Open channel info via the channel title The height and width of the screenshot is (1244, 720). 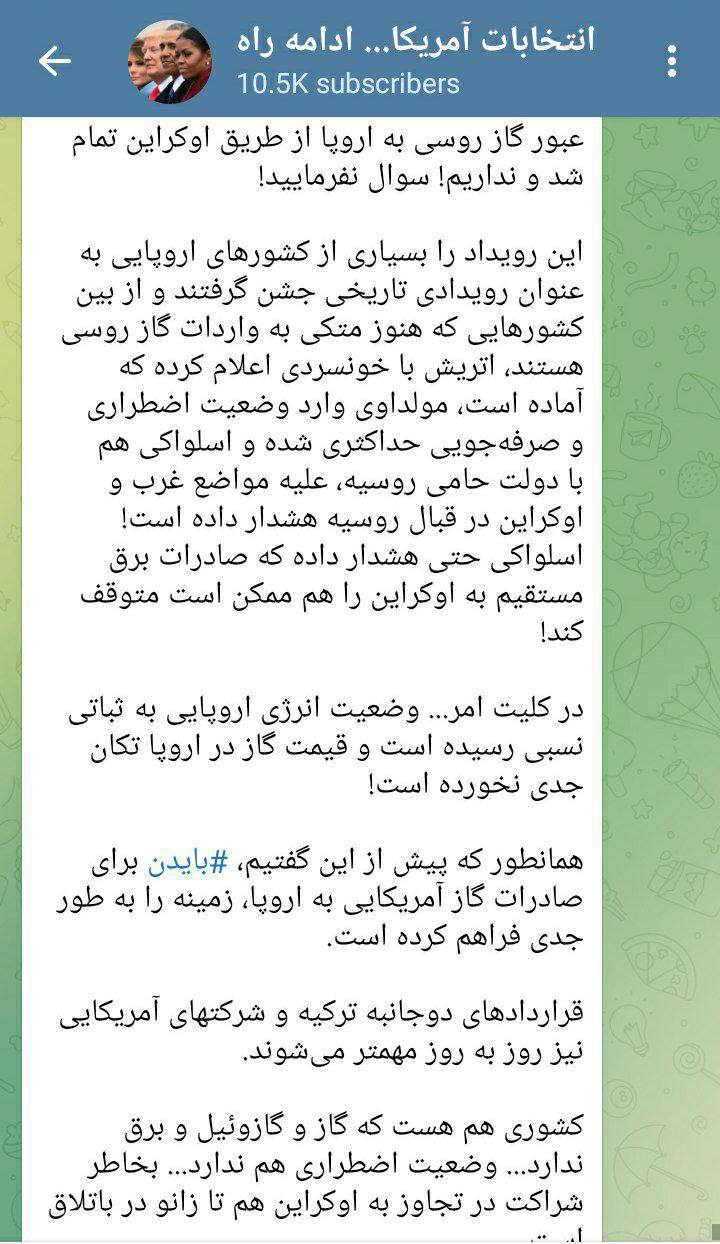(x=415, y=40)
